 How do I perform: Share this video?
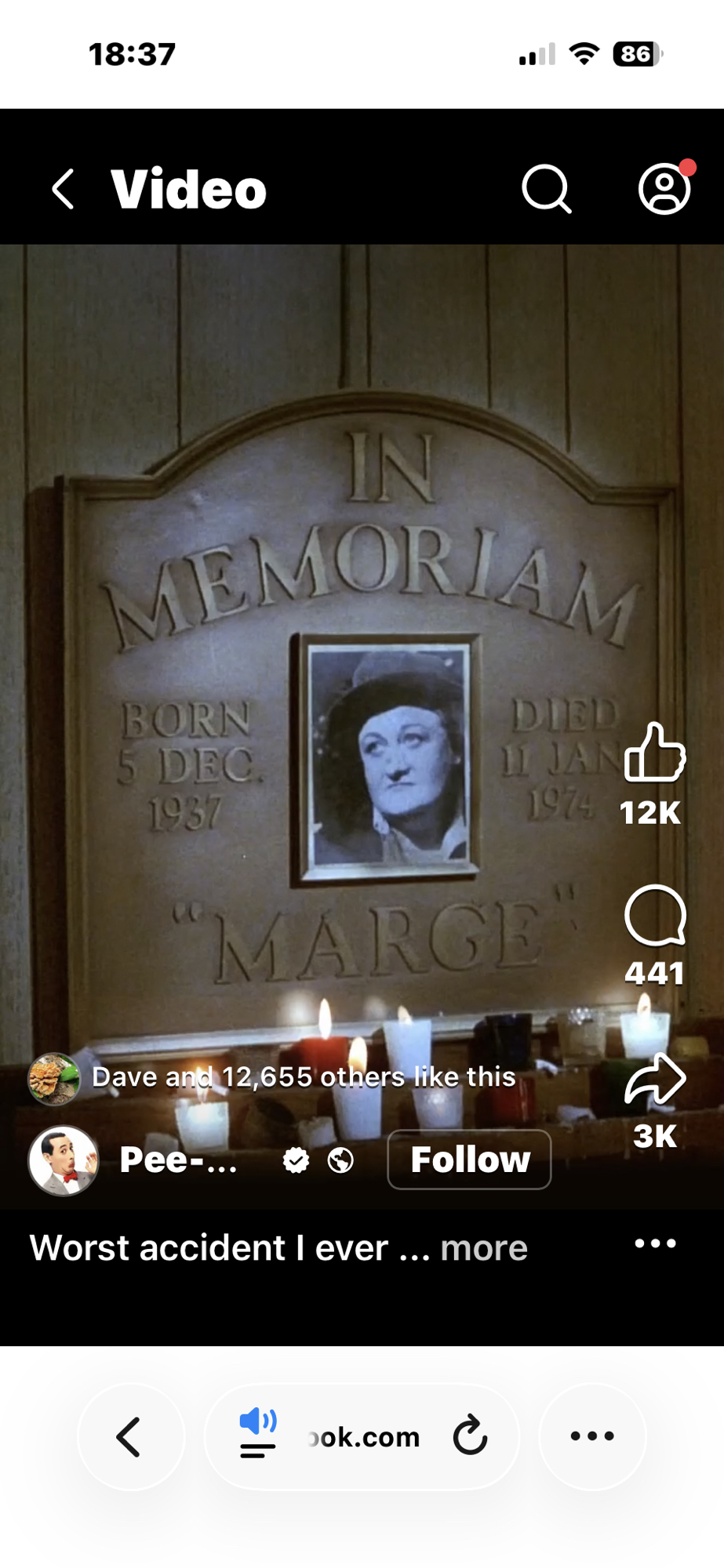coord(654,1080)
